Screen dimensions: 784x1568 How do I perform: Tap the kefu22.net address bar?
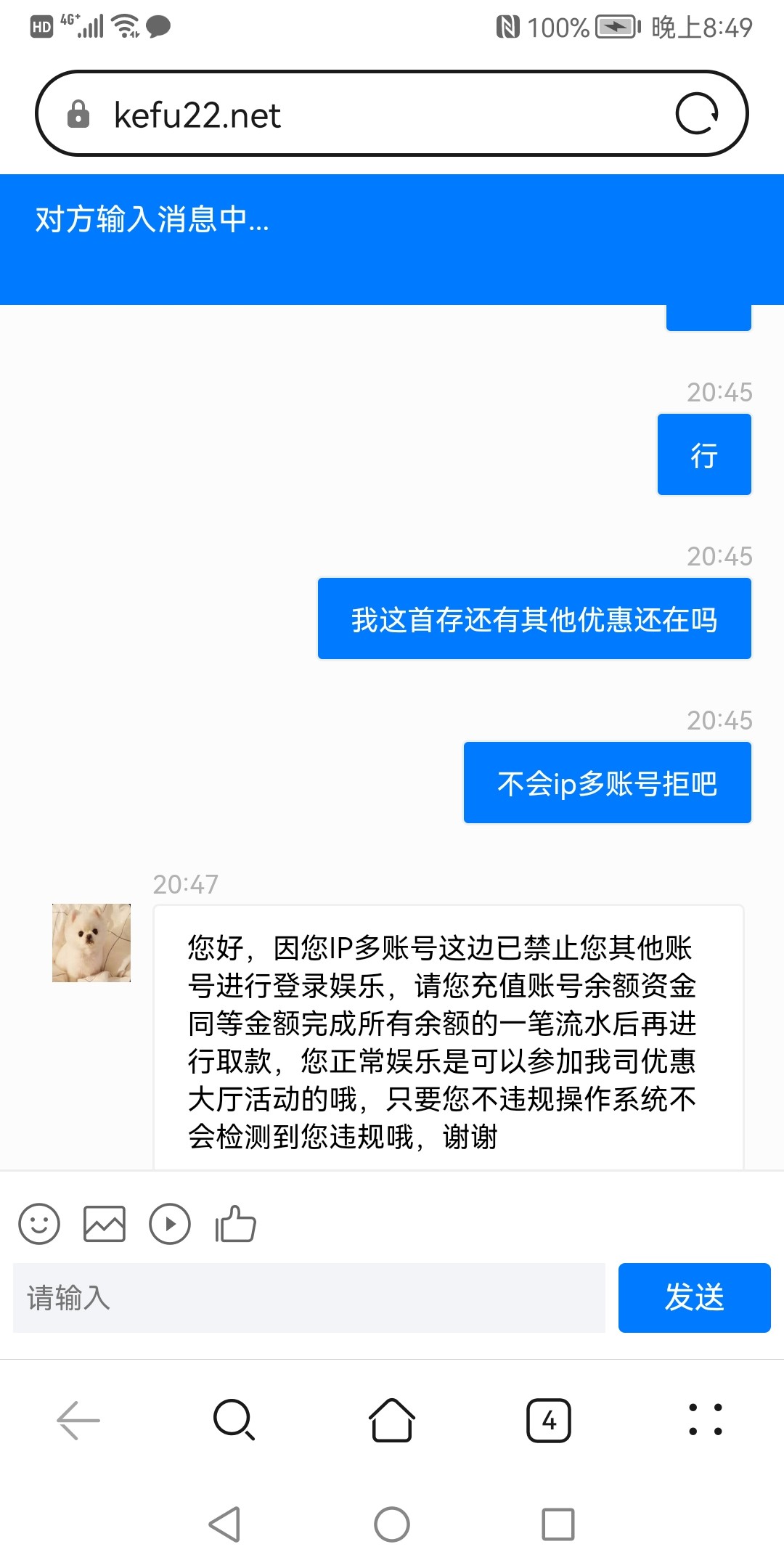[x=363, y=115]
